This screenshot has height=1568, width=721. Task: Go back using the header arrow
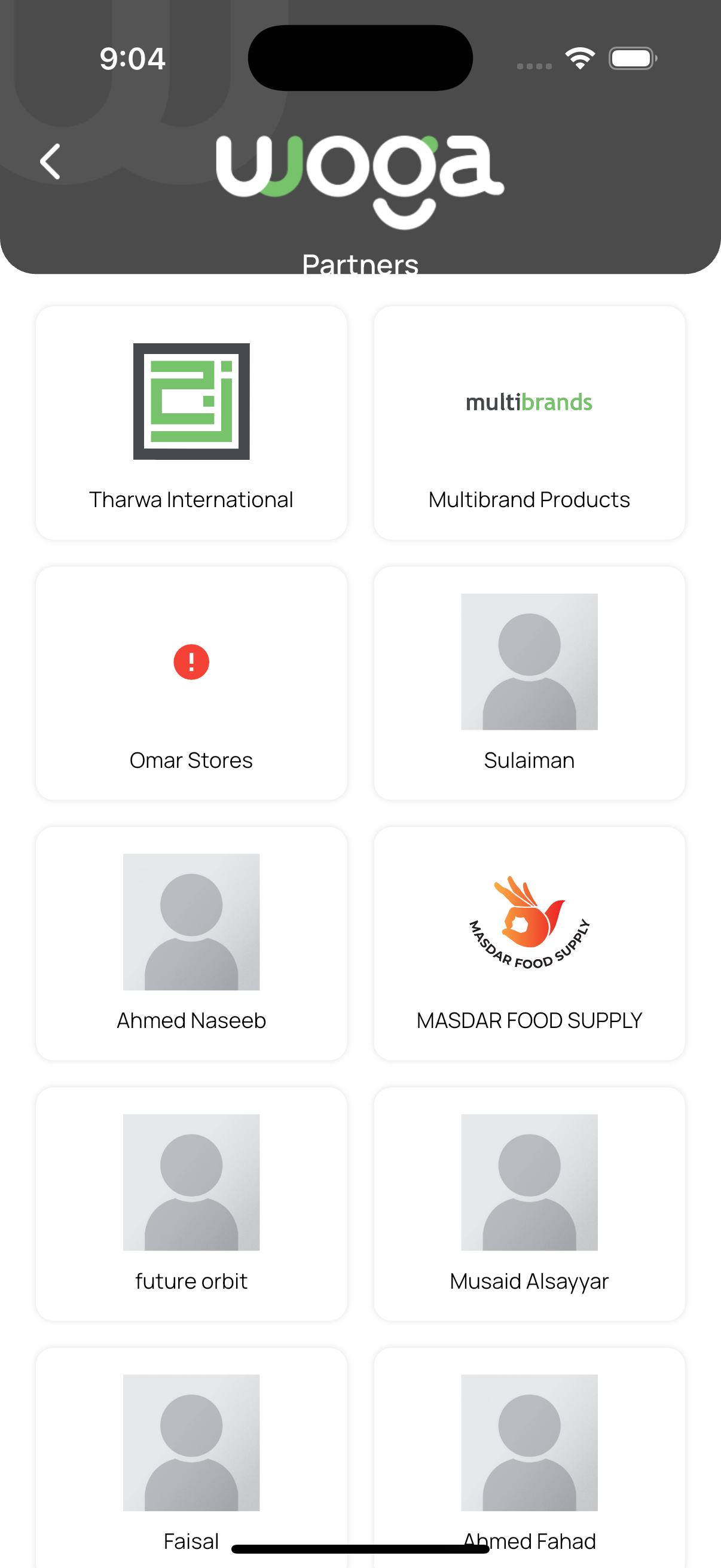50,162
